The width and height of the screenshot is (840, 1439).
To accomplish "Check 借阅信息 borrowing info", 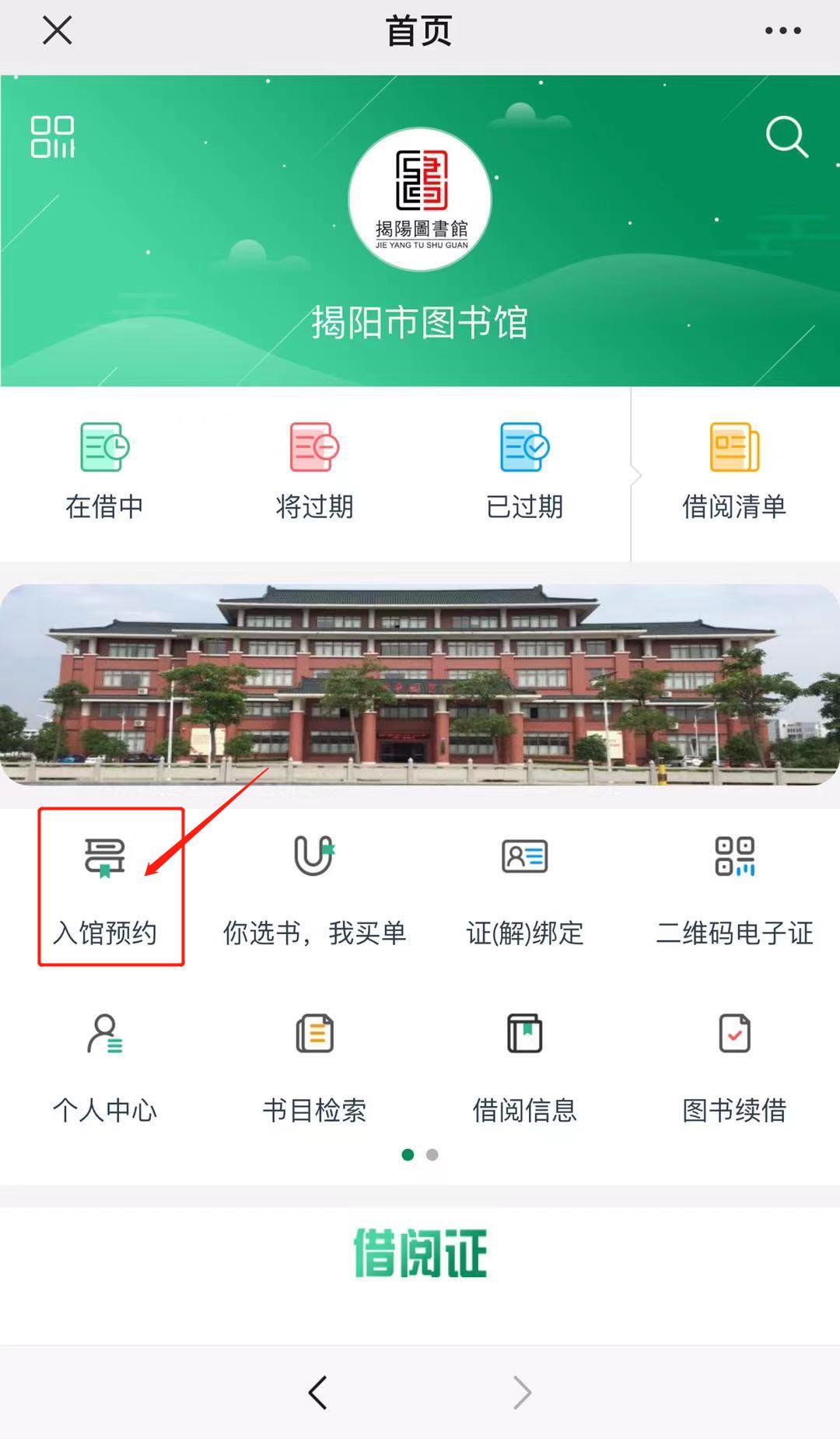I will tap(524, 1066).
